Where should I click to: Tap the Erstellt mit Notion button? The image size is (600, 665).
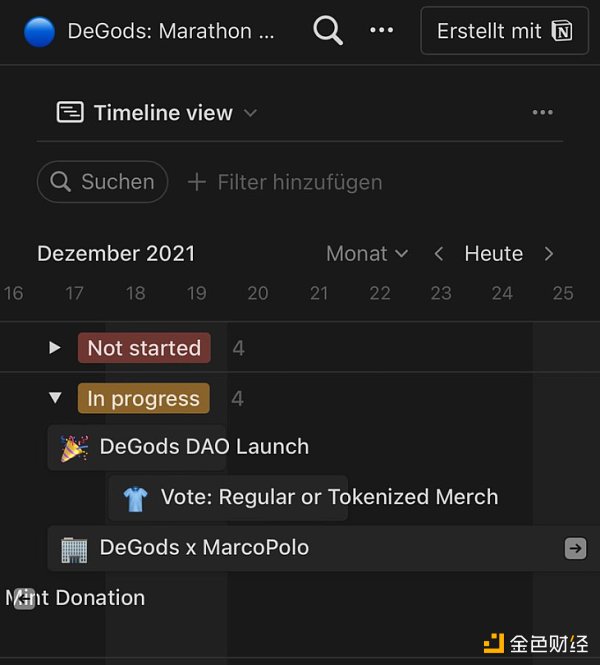click(x=504, y=31)
